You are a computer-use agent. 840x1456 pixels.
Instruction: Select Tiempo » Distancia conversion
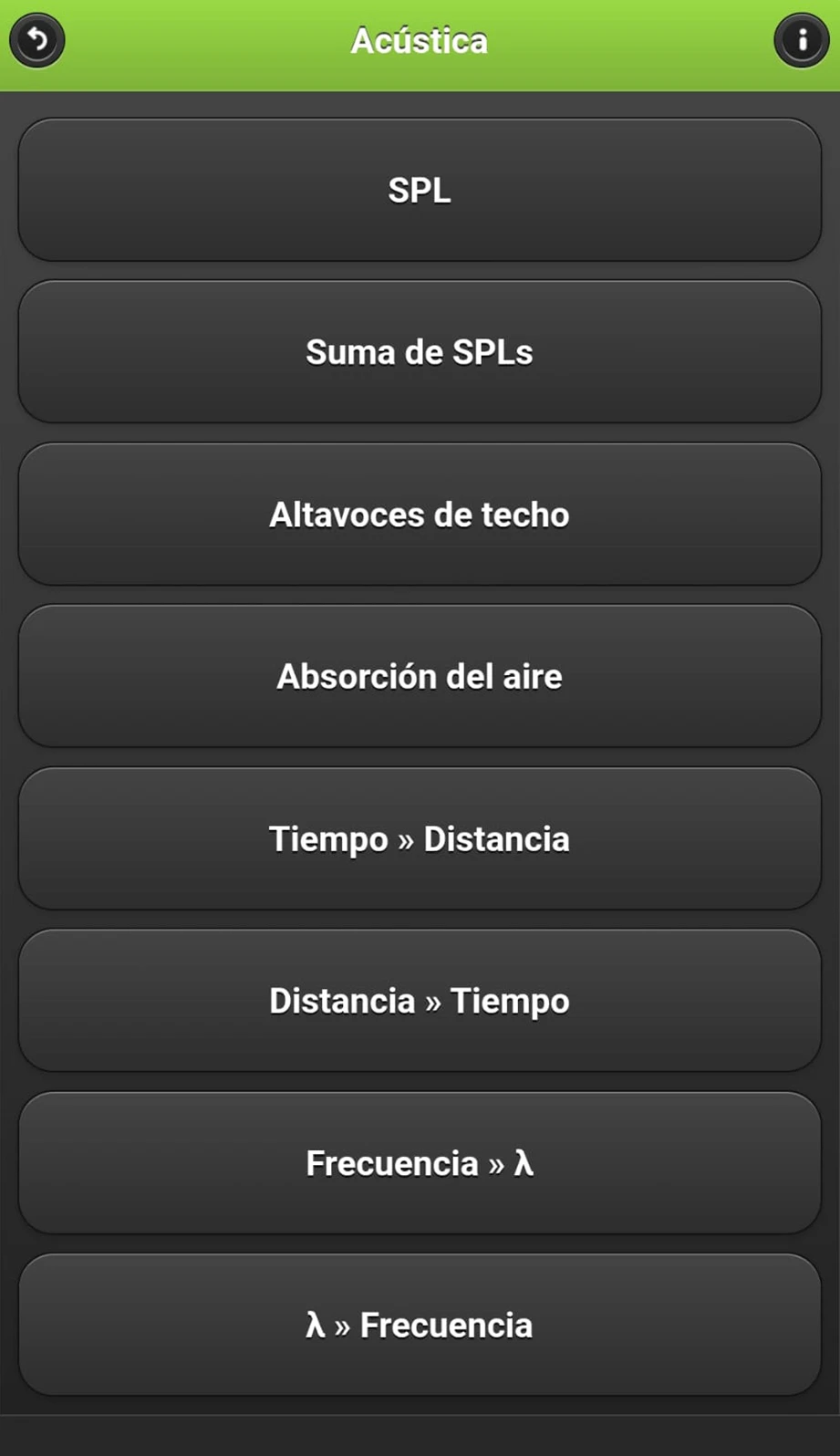point(420,838)
